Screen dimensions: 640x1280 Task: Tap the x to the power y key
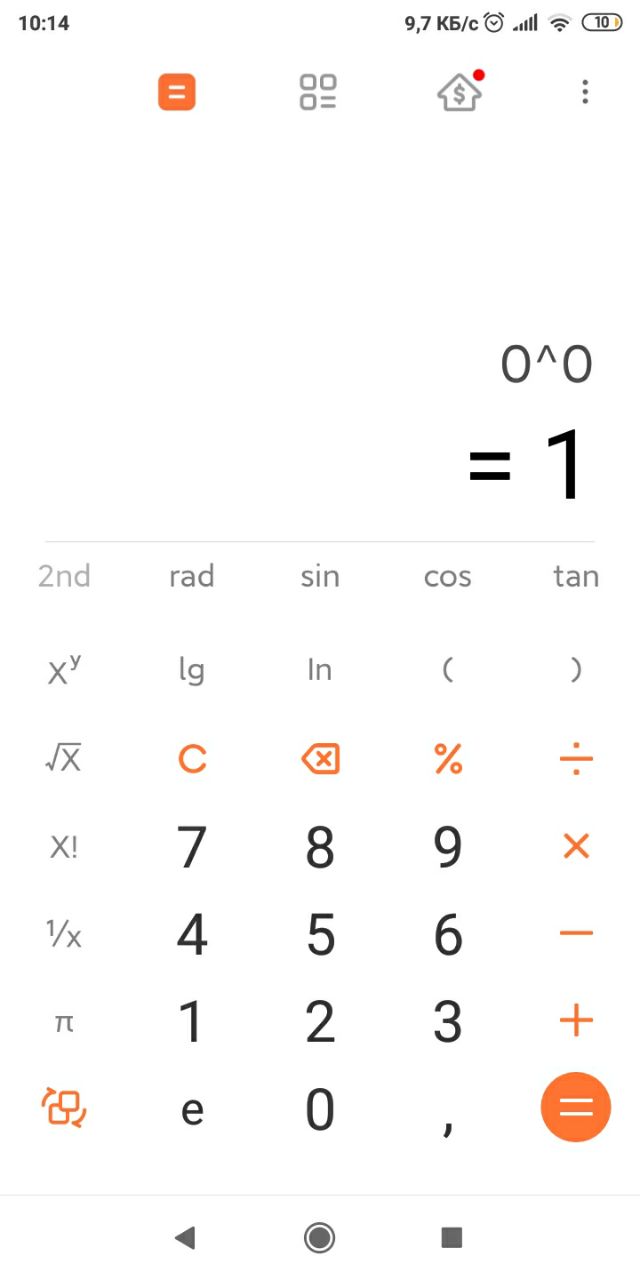[64, 669]
